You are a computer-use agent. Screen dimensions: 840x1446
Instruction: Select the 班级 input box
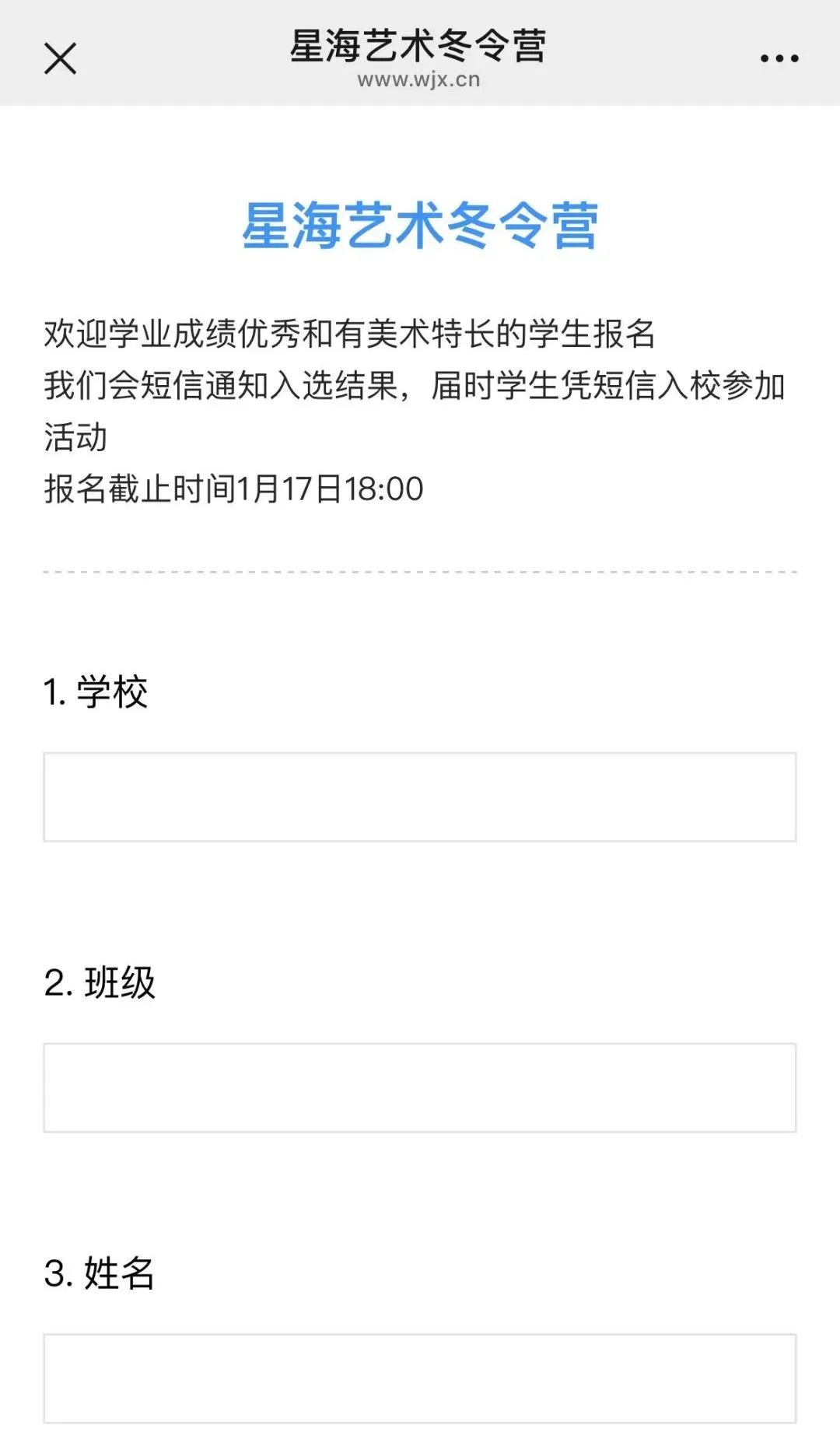pos(420,1087)
